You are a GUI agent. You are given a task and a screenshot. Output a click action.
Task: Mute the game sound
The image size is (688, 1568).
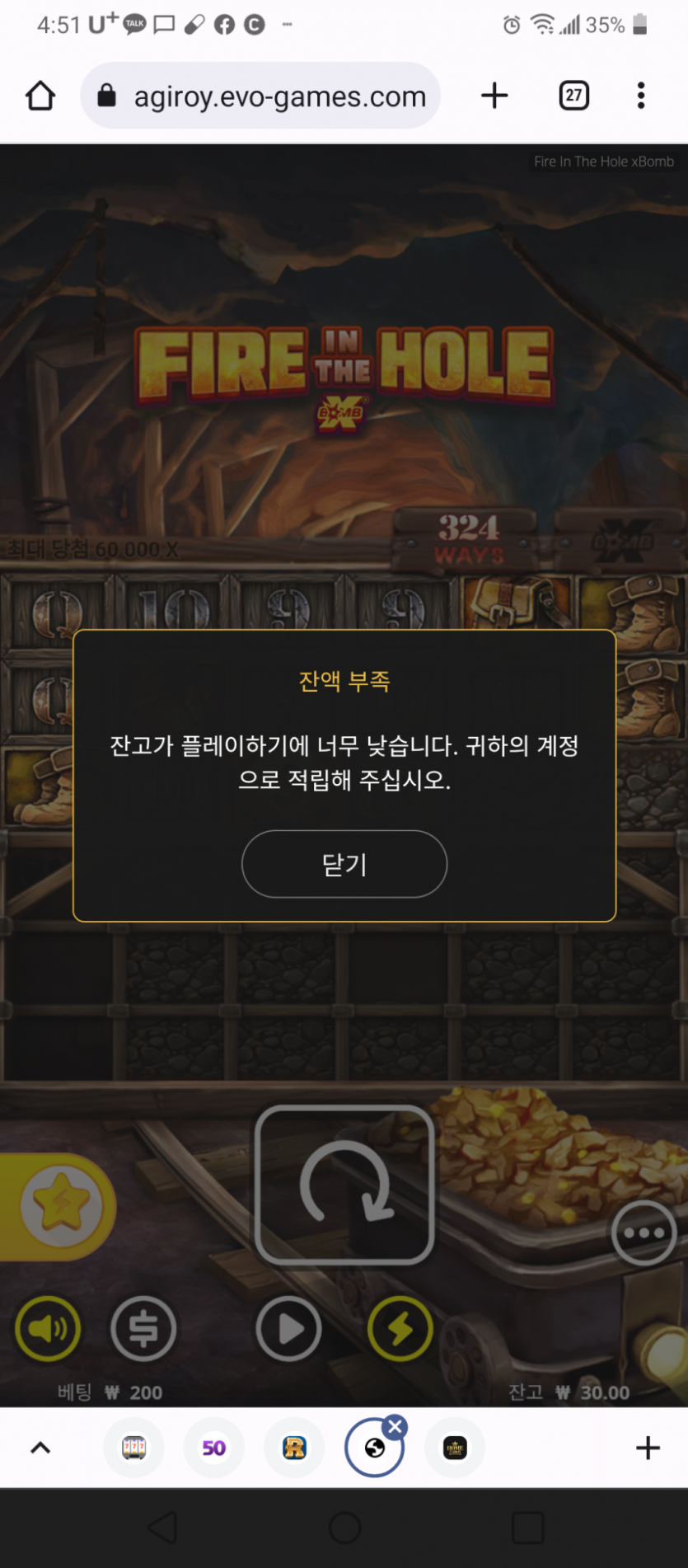tap(48, 1328)
